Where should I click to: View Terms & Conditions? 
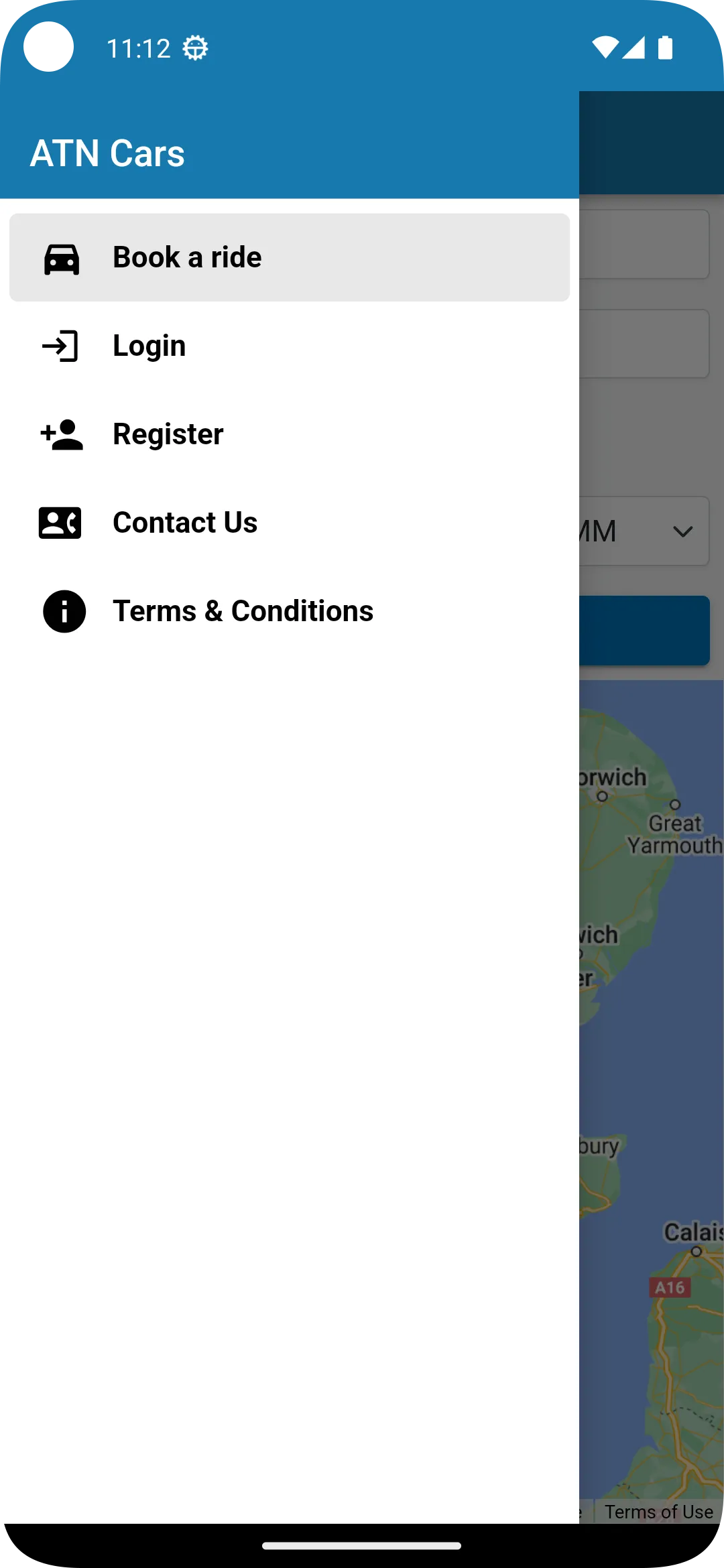coord(289,611)
